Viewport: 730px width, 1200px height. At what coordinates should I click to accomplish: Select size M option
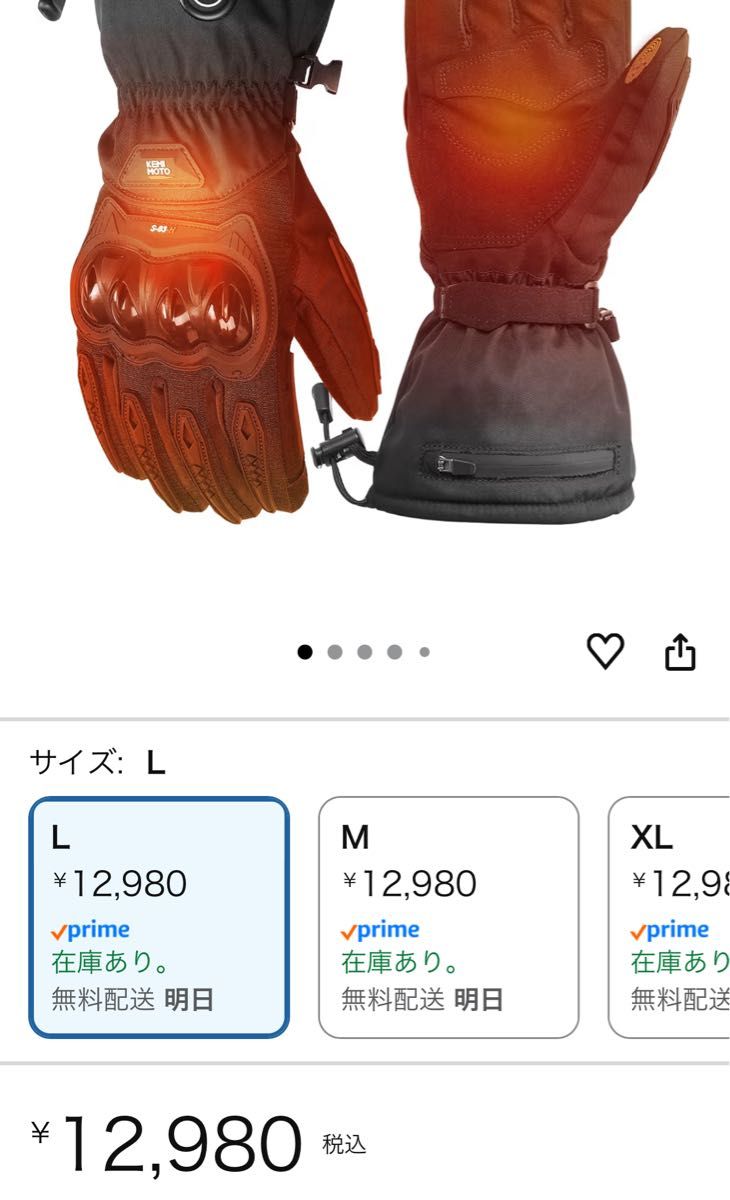click(448, 917)
